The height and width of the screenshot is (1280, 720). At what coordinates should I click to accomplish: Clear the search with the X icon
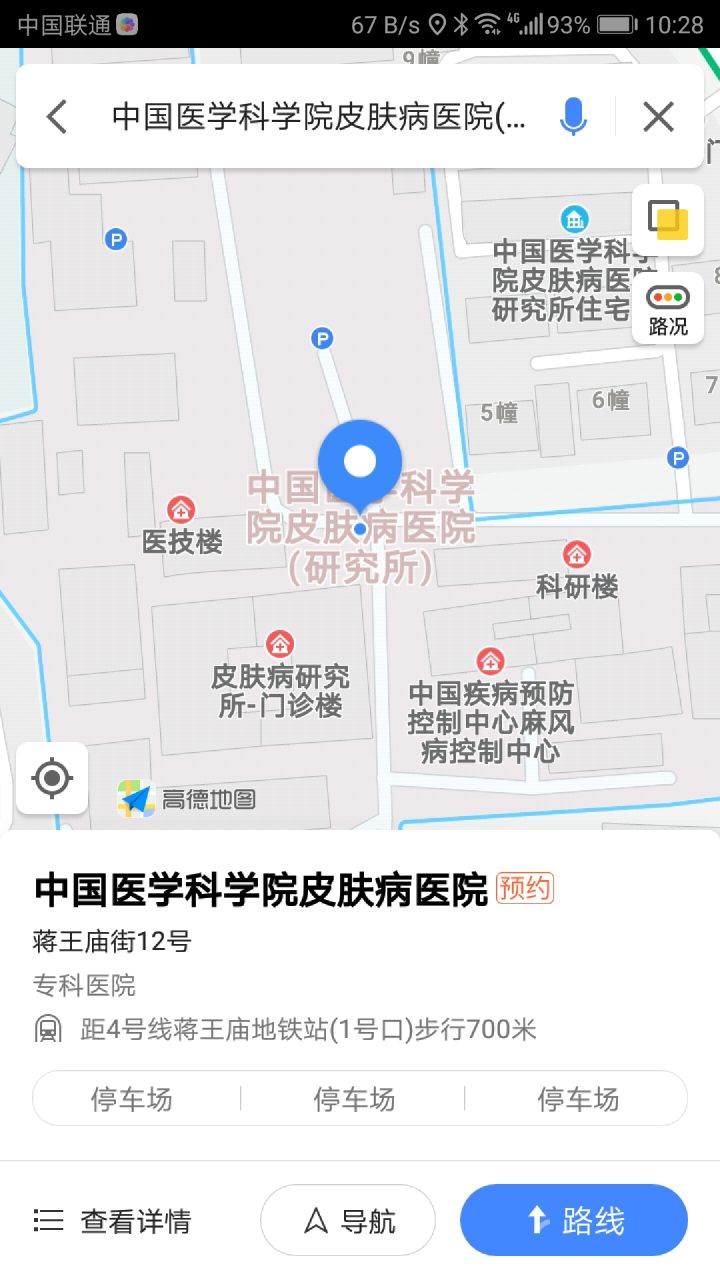pos(658,117)
